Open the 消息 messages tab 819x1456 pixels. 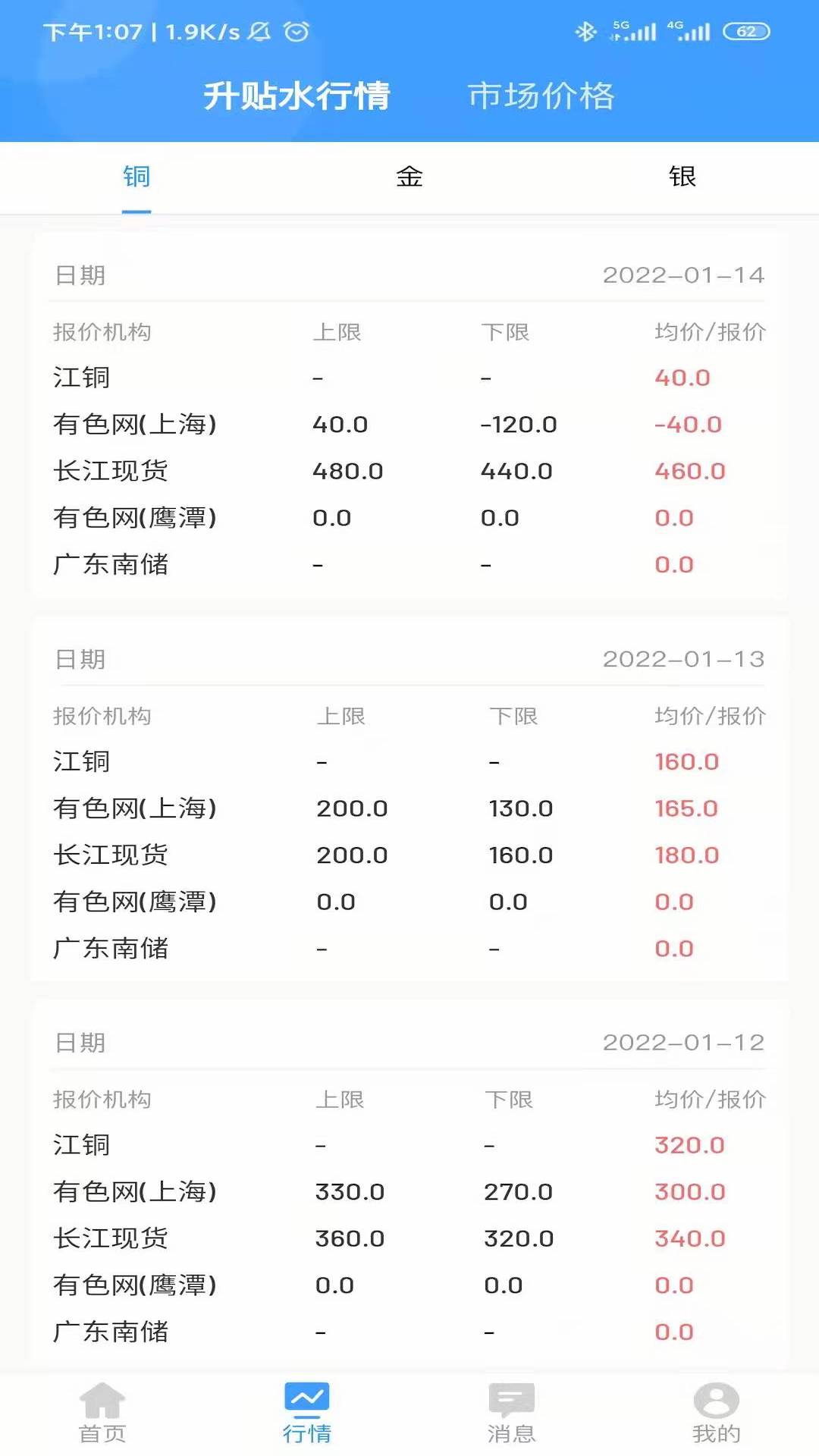point(512,1414)
